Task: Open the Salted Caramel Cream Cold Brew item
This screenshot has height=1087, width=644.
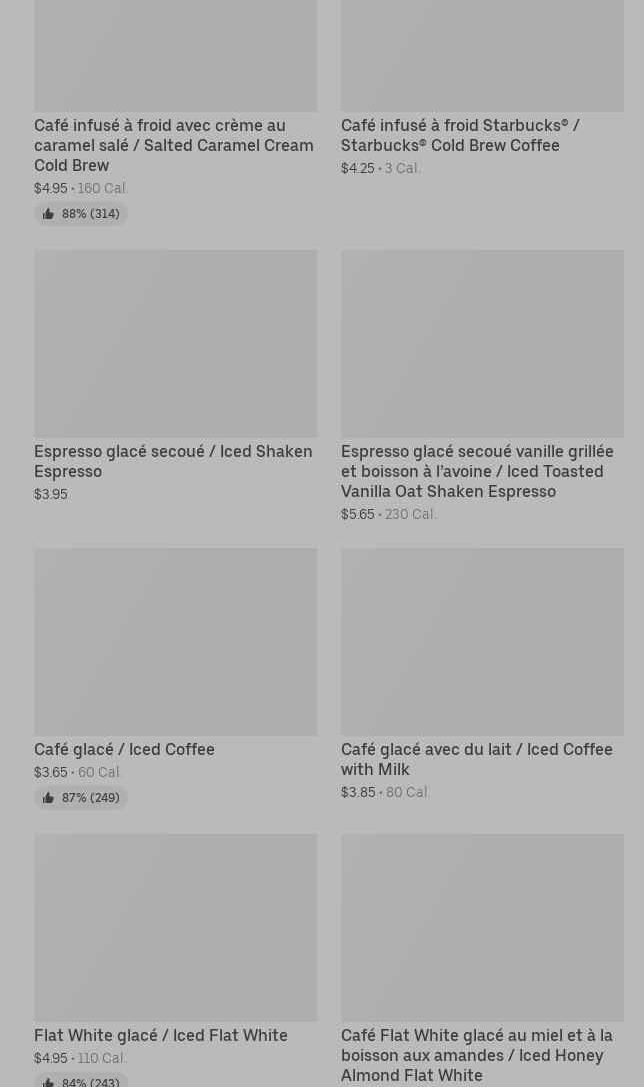Action: pos(174,145)
